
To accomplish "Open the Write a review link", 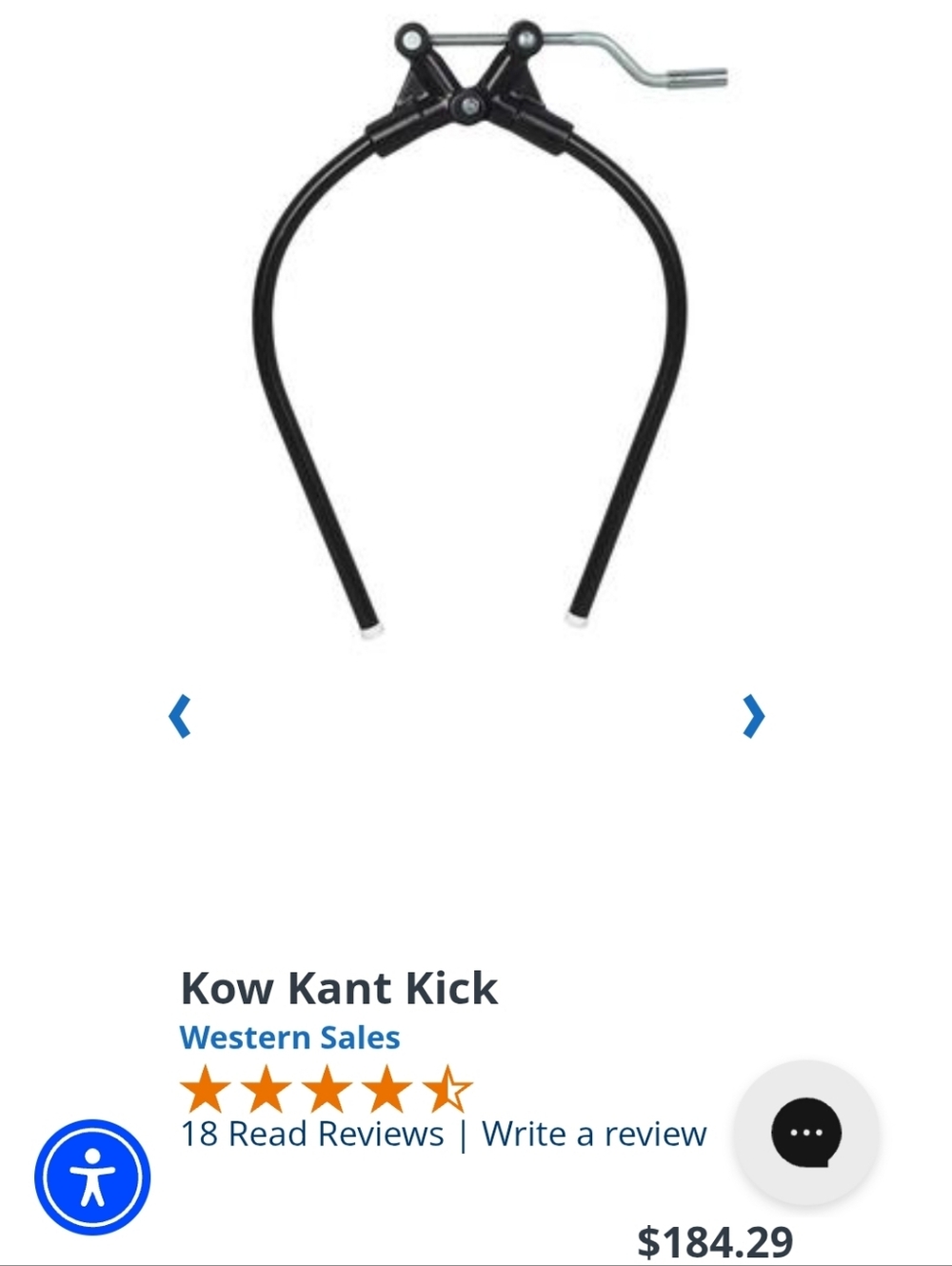I will [x=593, y=1134].
